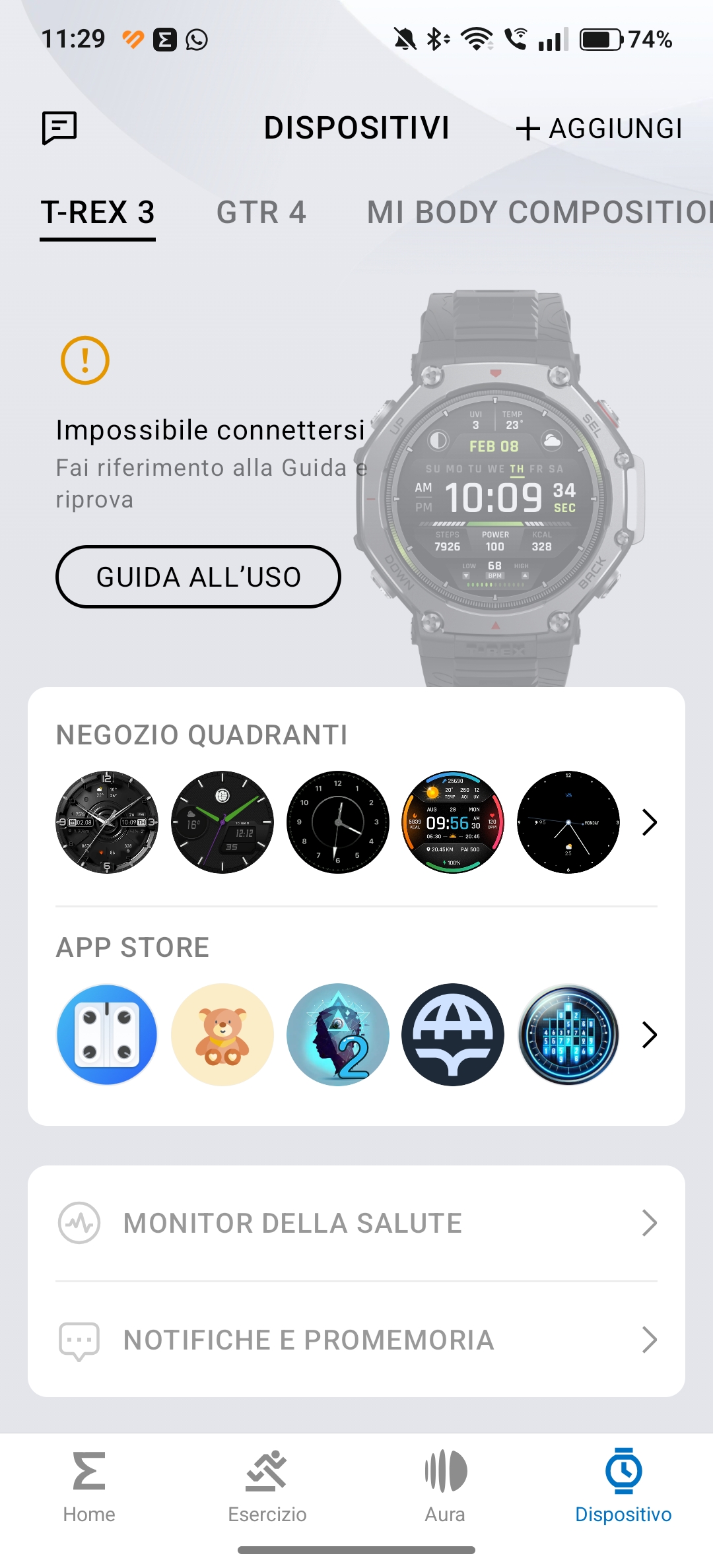Switch to the GTR 4 tab

261,212
